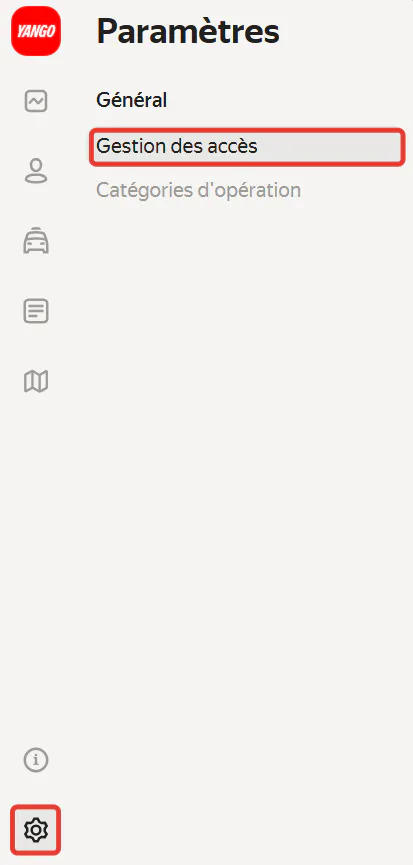Viewport: 413px width, 865px height.
Task: Open the reports document icon
Action: pos(36,311)
